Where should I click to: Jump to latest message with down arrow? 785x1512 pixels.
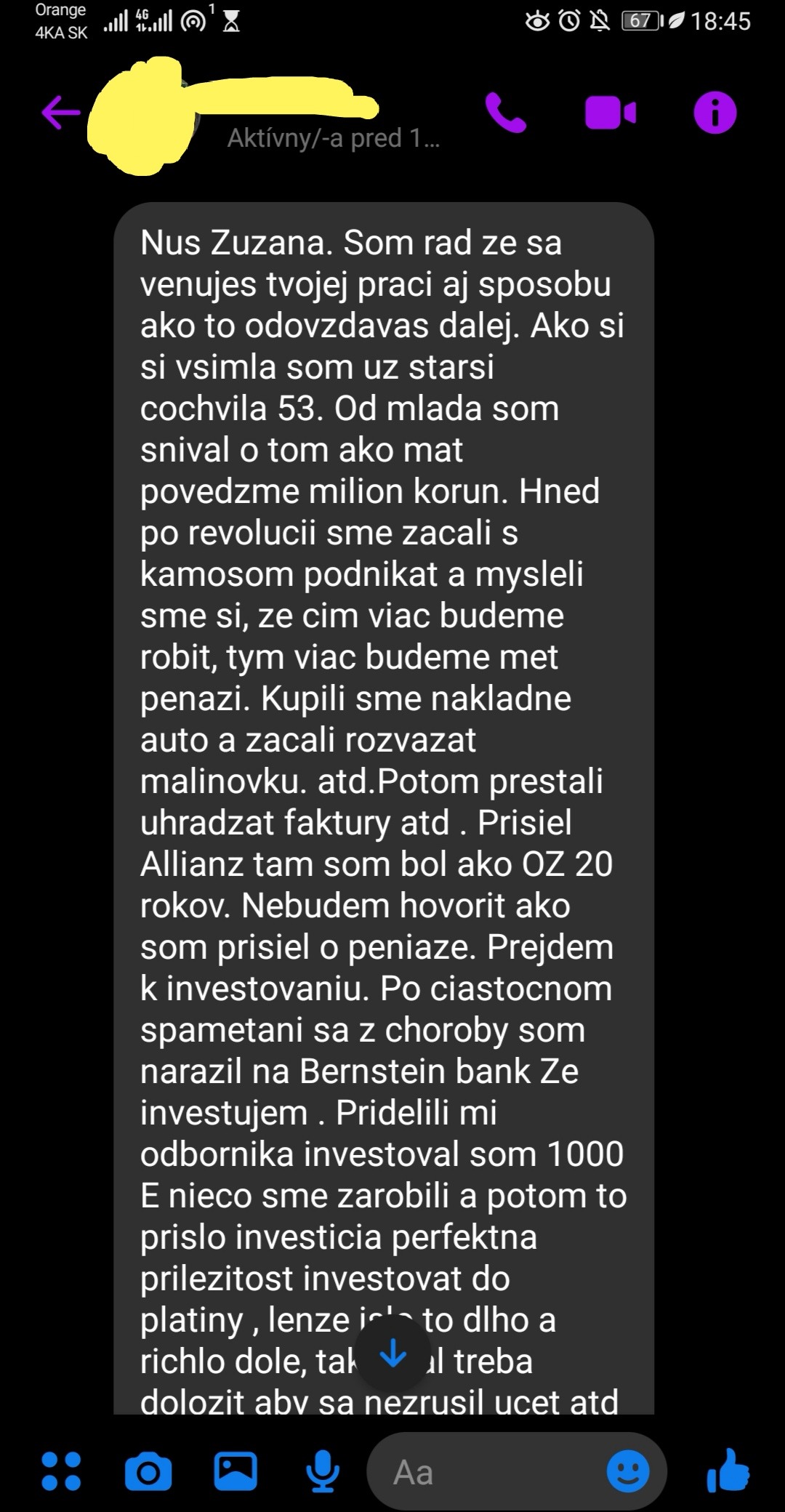[393, 1354]
